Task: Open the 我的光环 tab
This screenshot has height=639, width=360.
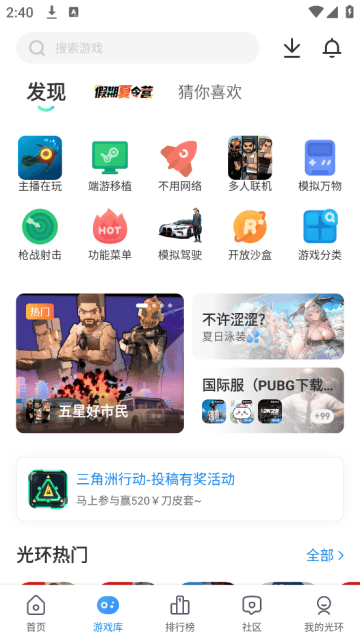Action: coord(324,613)
